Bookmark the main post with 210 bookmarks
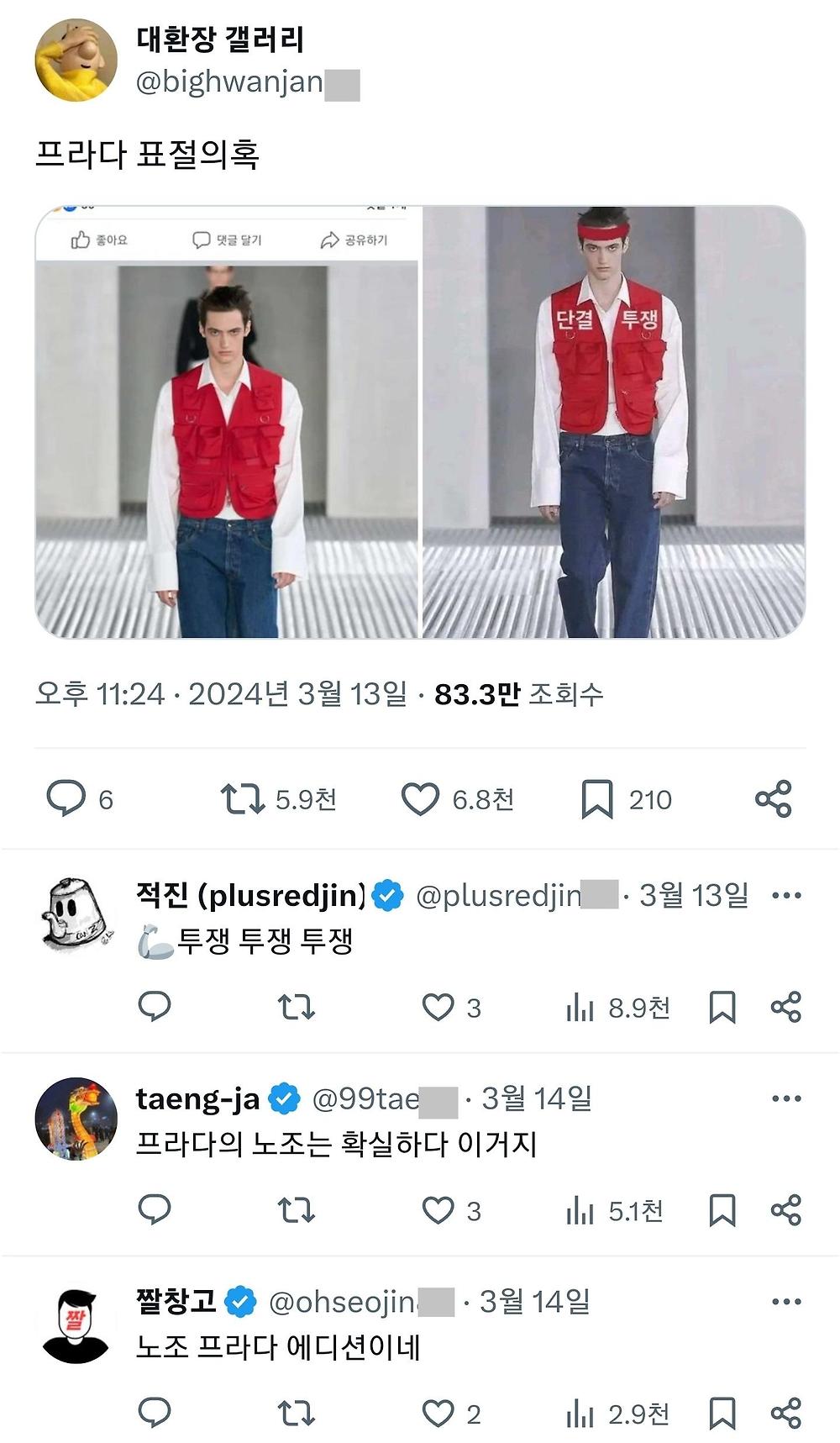The image size is (840, 1443). pos(597,798)
